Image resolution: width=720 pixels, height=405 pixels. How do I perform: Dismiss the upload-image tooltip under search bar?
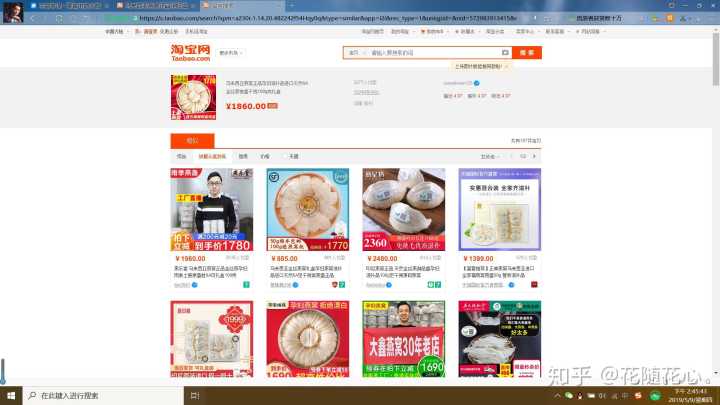507,66
